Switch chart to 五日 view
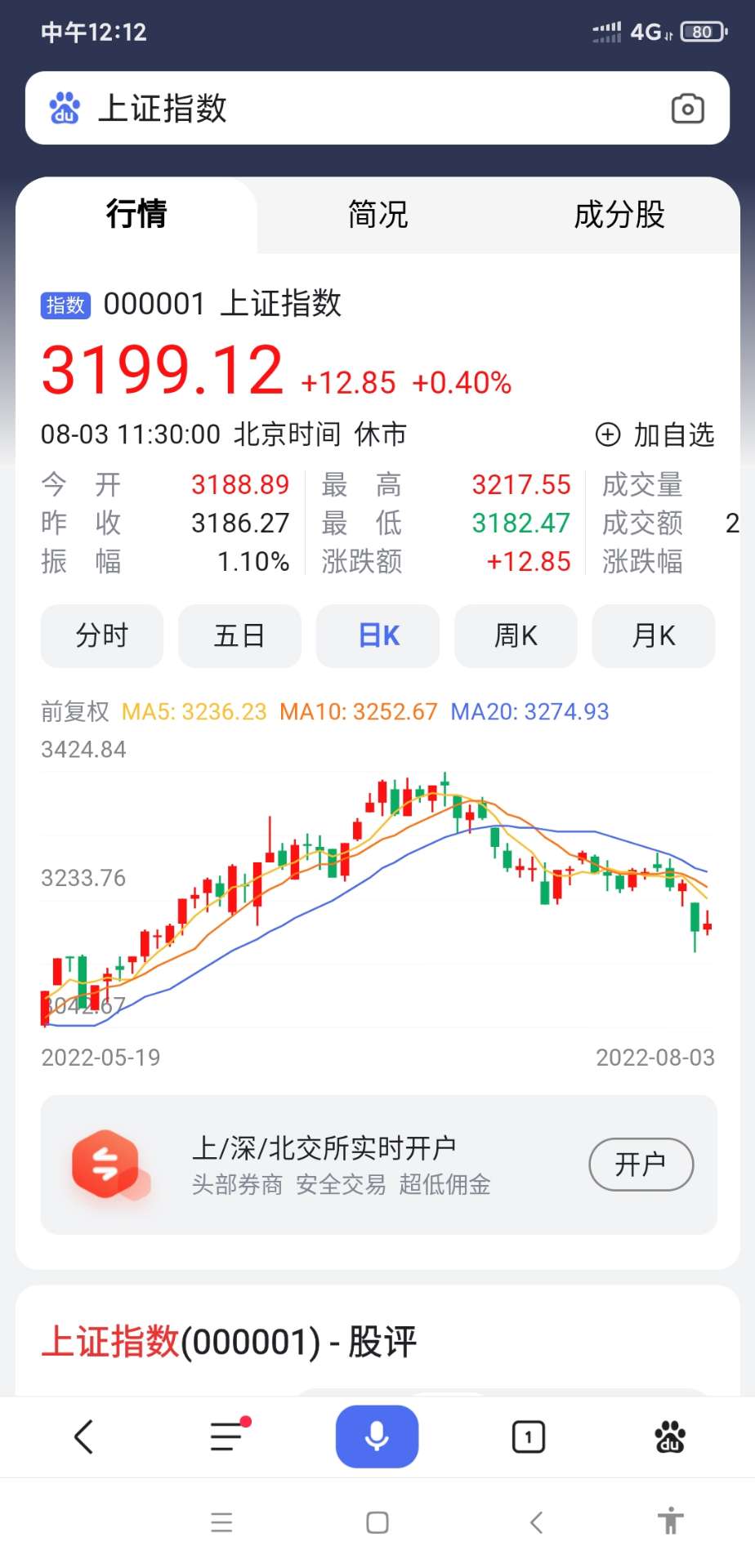 tap(239, 635)
